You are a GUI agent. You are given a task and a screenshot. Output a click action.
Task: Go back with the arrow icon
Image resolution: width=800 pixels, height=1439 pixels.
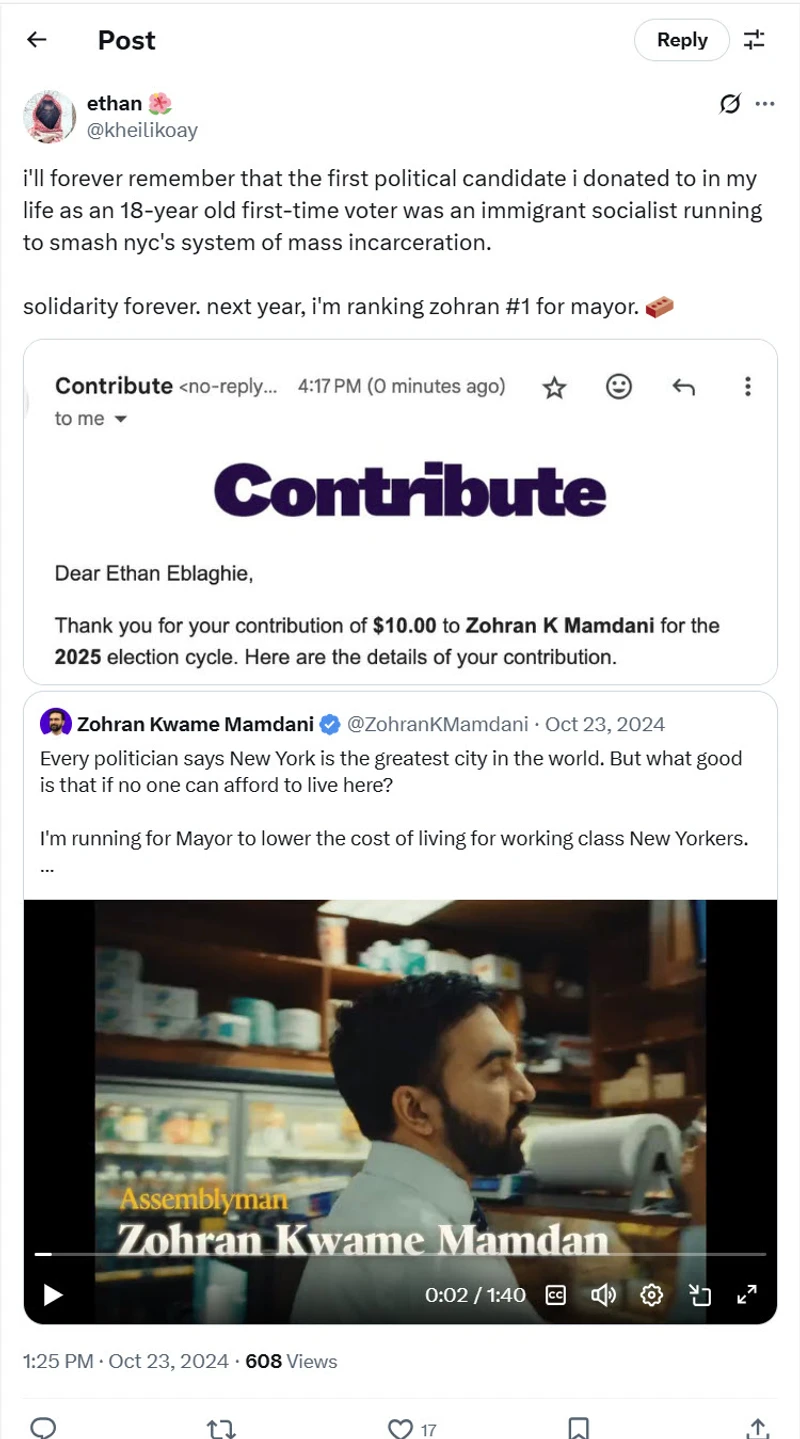click(x=37, y=40)
